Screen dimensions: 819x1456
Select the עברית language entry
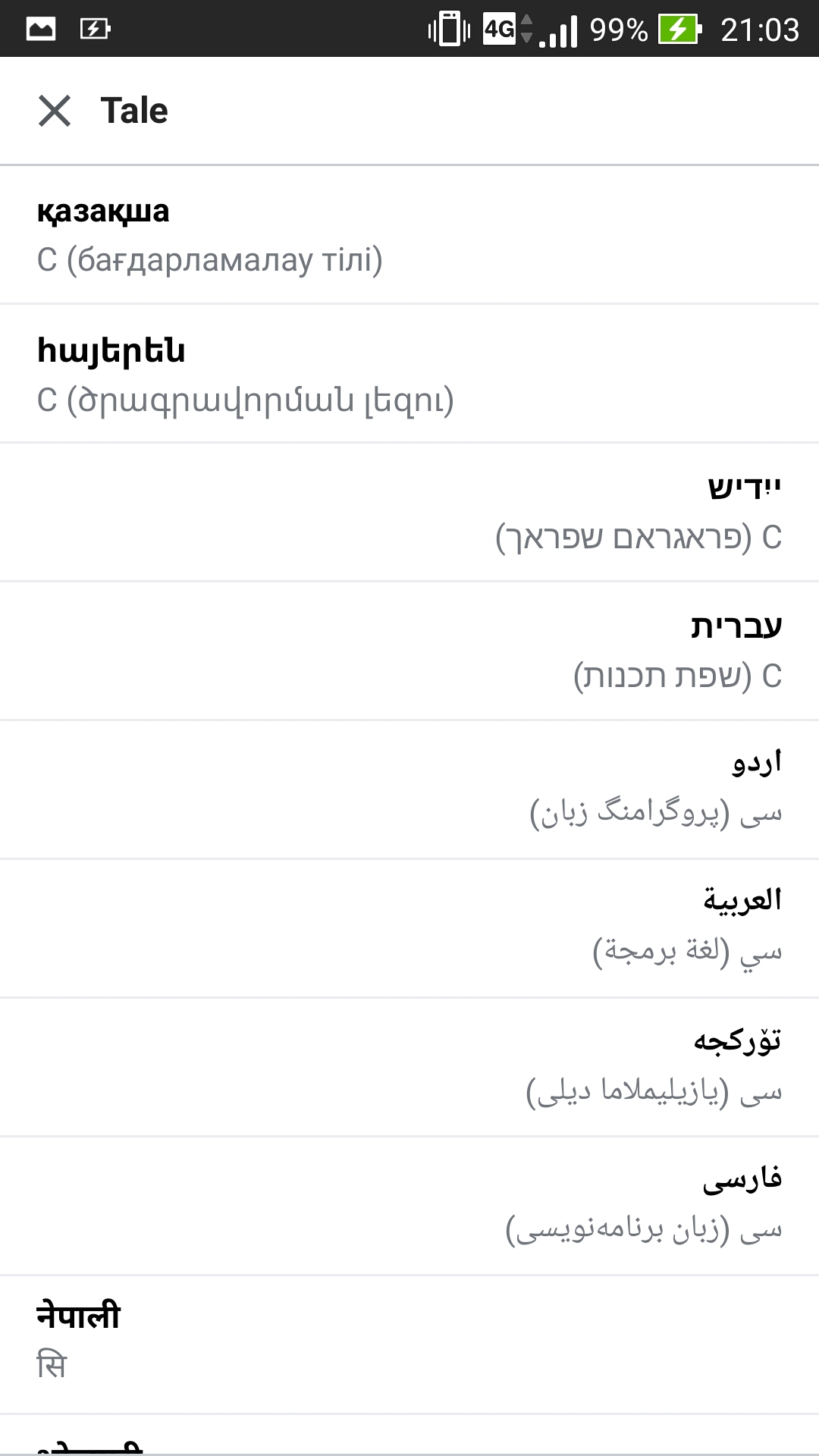click(x=409, y=651)
